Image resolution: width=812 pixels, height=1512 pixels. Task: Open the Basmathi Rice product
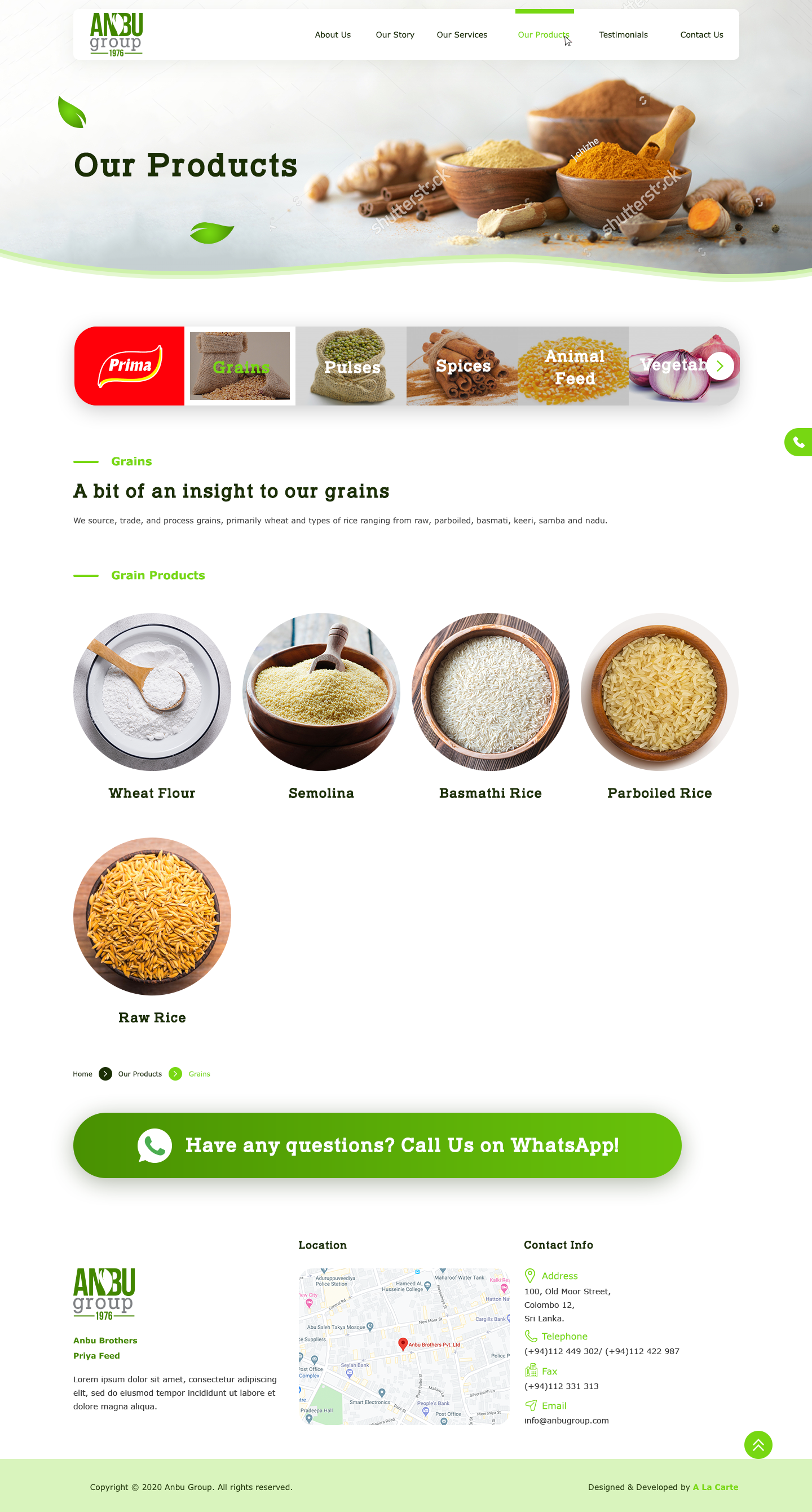coord(490,692)
